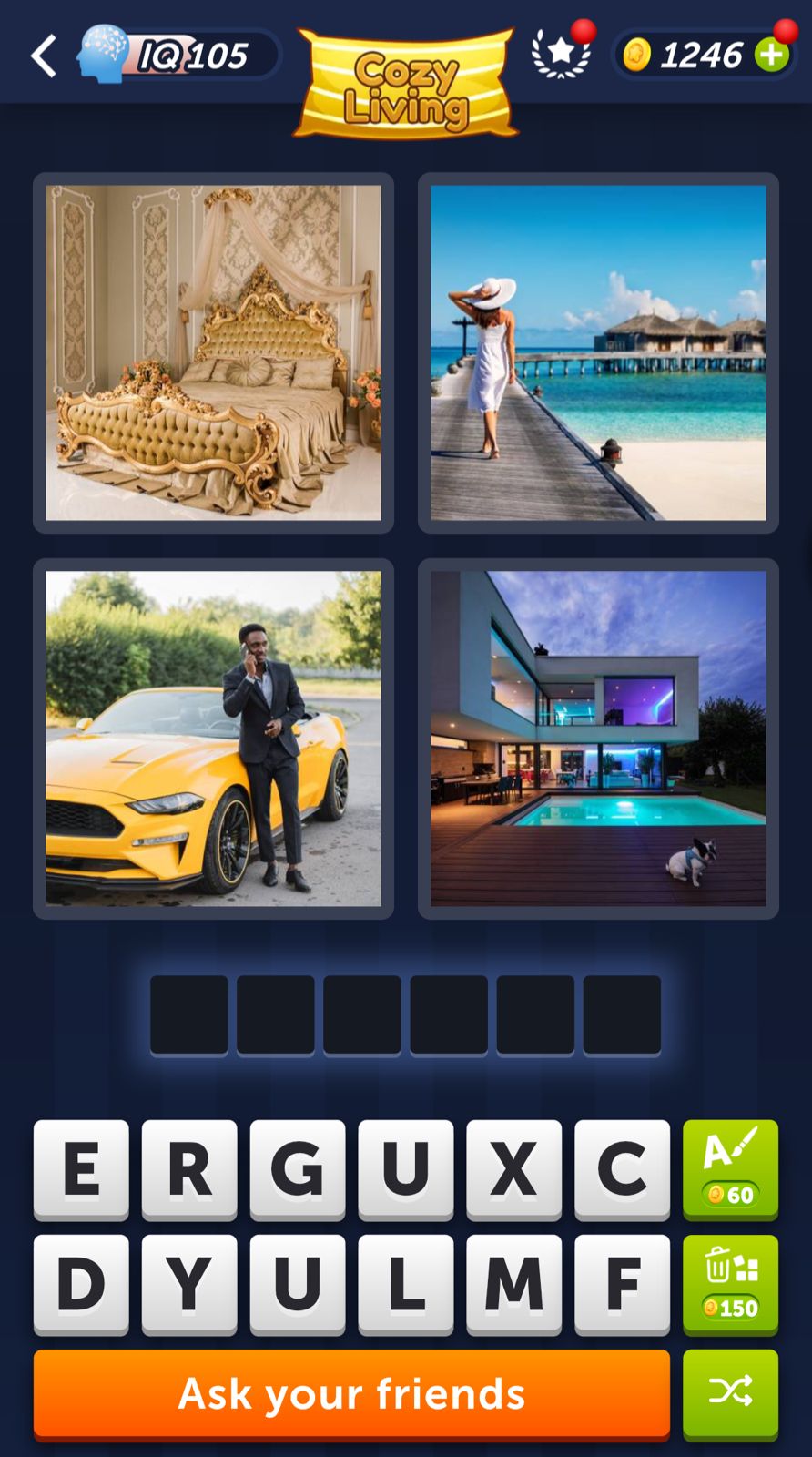Viewport: 812px width, 1457px height.
Task: Go back using the arrow icon
Action: (44, 56)
